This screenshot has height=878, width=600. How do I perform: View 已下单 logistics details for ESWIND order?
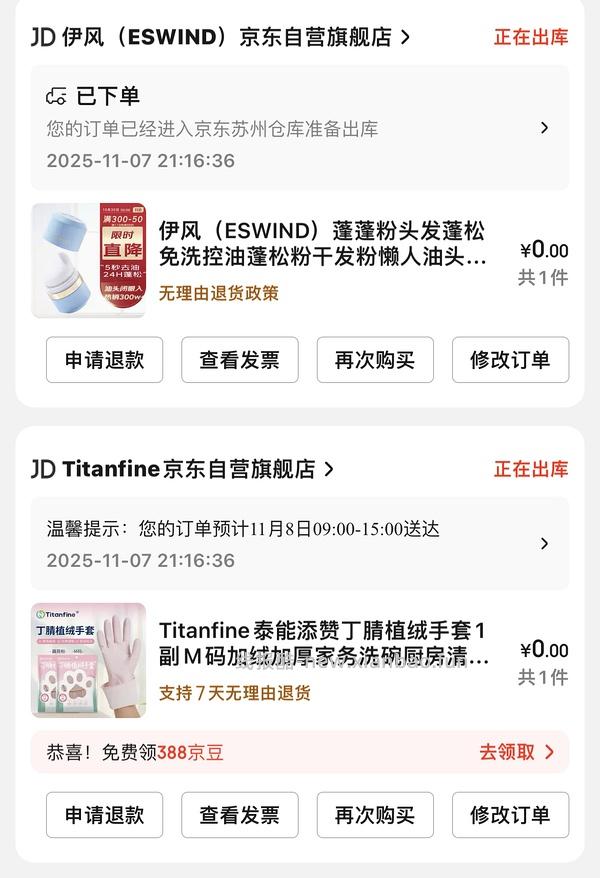point(300,128)
